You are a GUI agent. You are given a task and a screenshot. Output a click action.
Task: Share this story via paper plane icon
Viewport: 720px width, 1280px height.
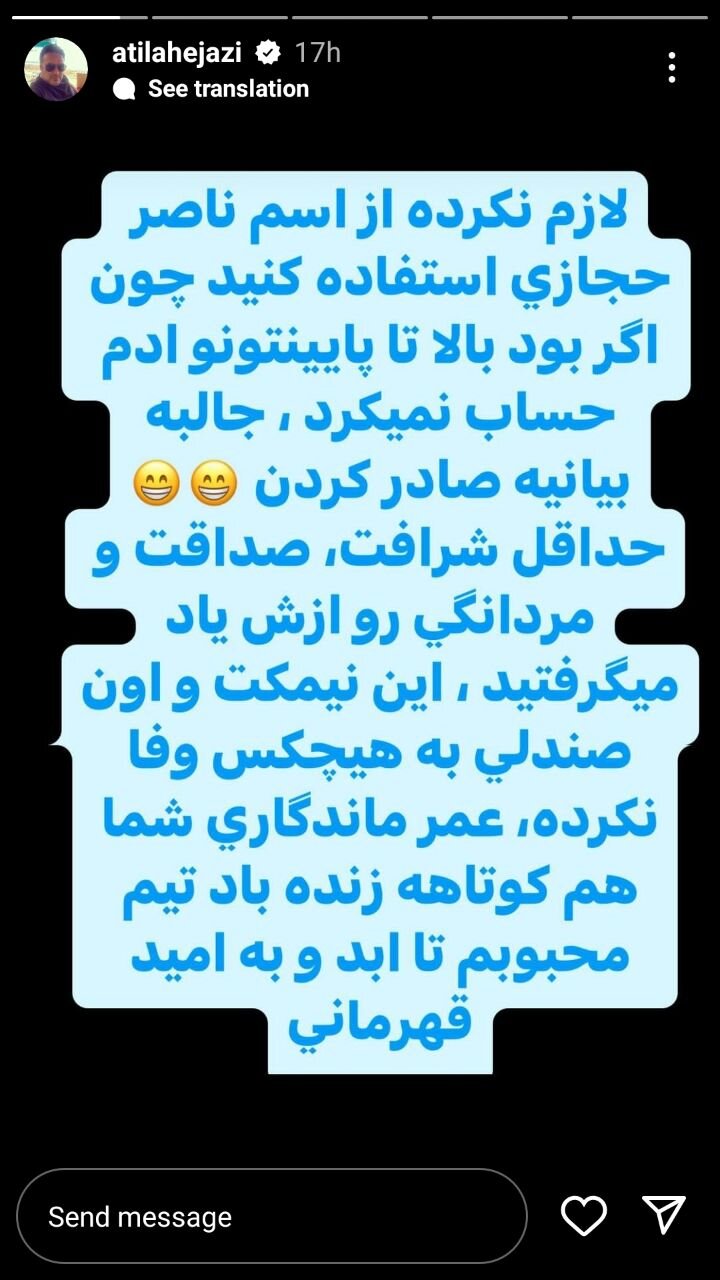click(664, 1215)
